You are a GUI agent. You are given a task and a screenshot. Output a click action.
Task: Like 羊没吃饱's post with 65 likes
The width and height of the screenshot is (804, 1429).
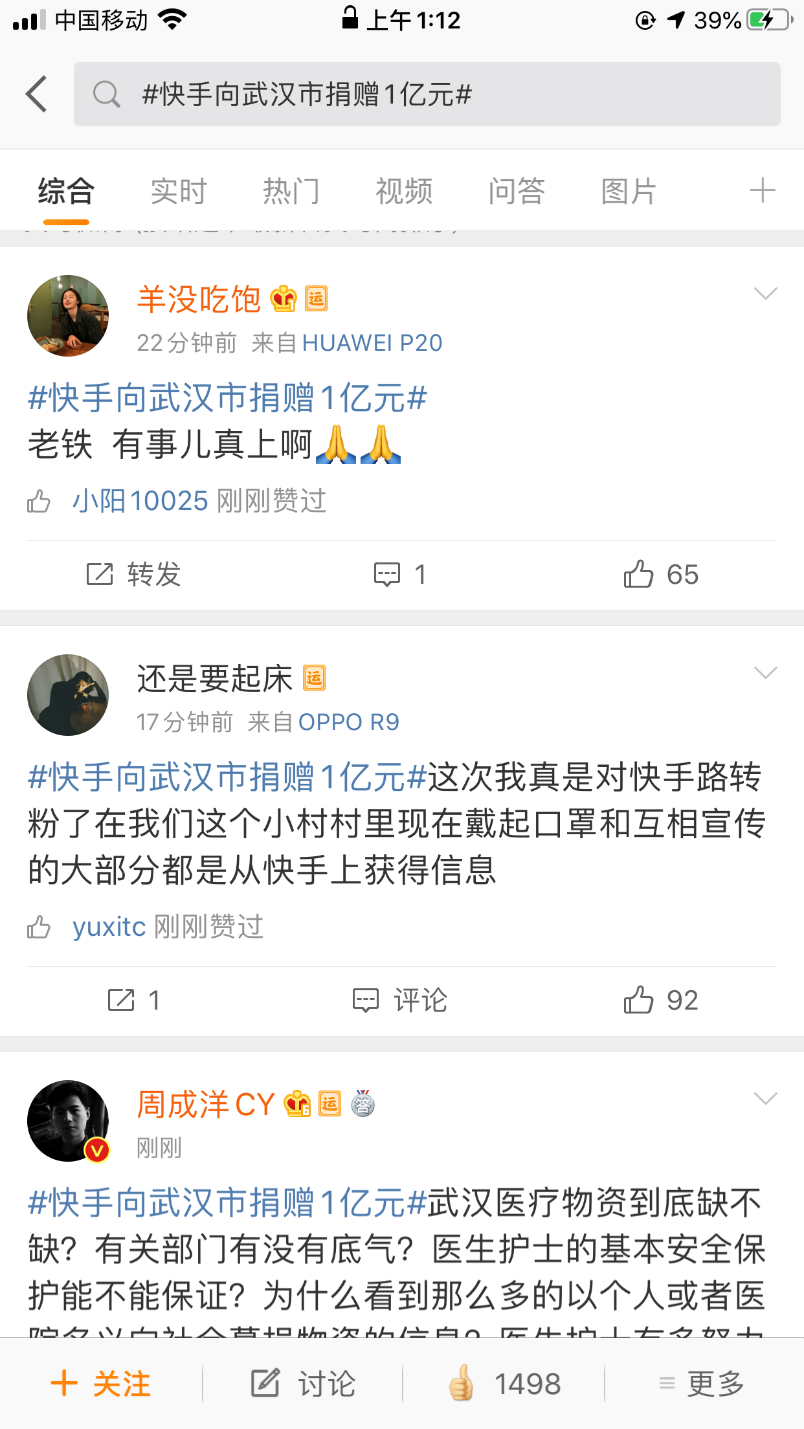pos(661,574)
